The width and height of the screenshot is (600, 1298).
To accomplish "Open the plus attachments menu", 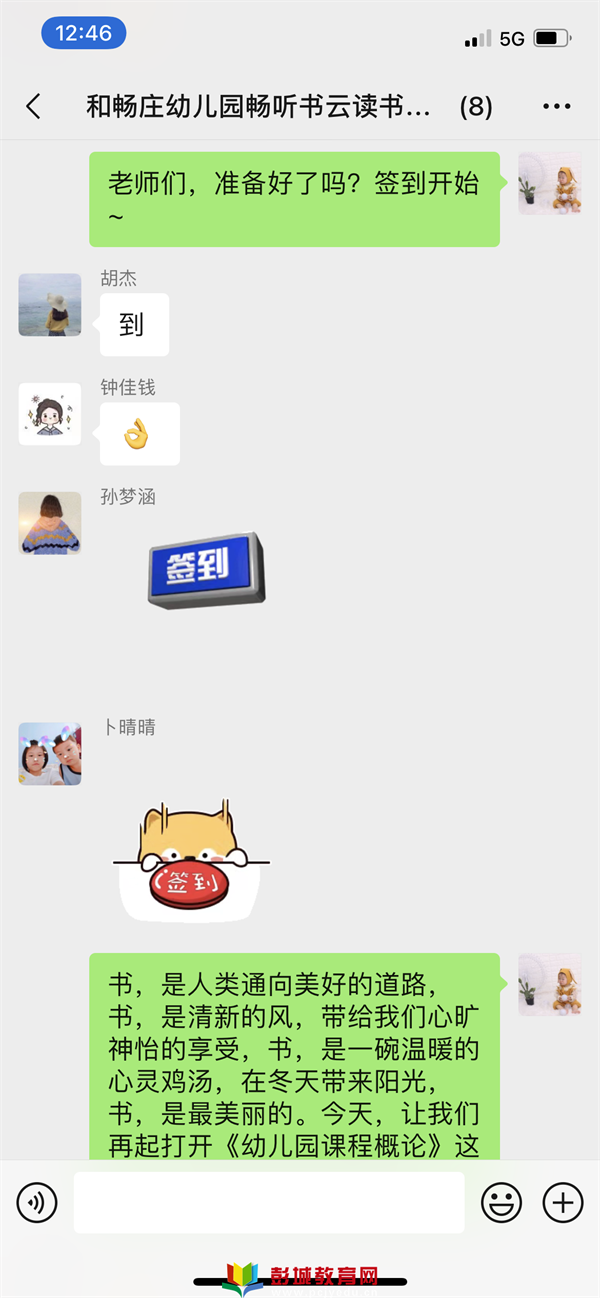I will pos(562,1202).
